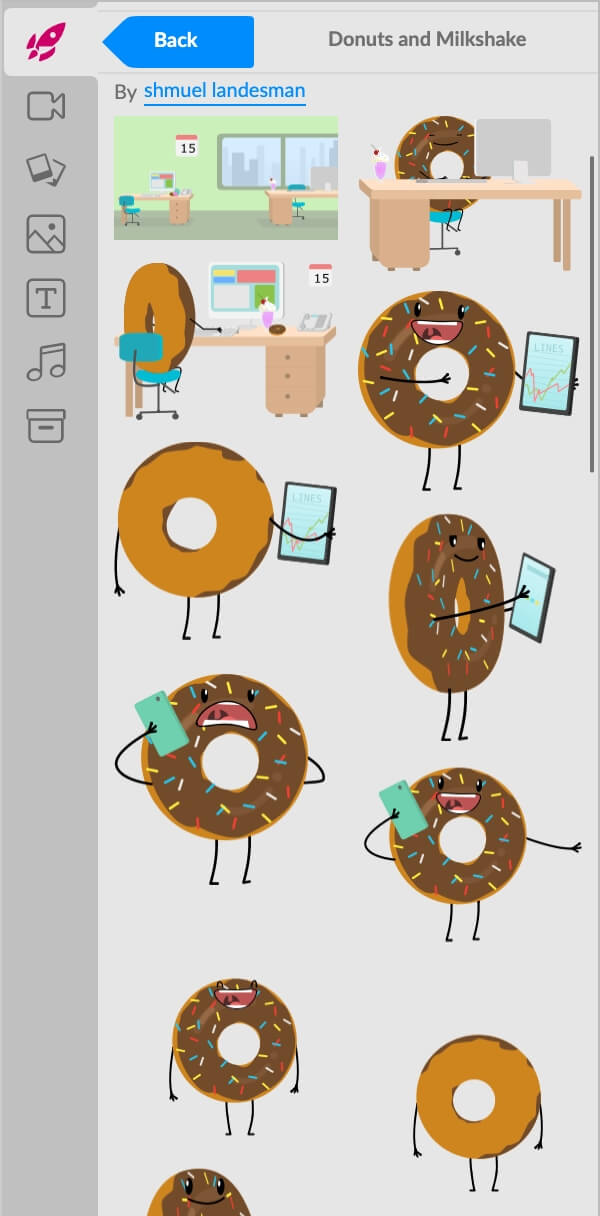Open the text tool tab
Image resolution: width=600 pixels, height=1216 pixels.
point(46,298)
